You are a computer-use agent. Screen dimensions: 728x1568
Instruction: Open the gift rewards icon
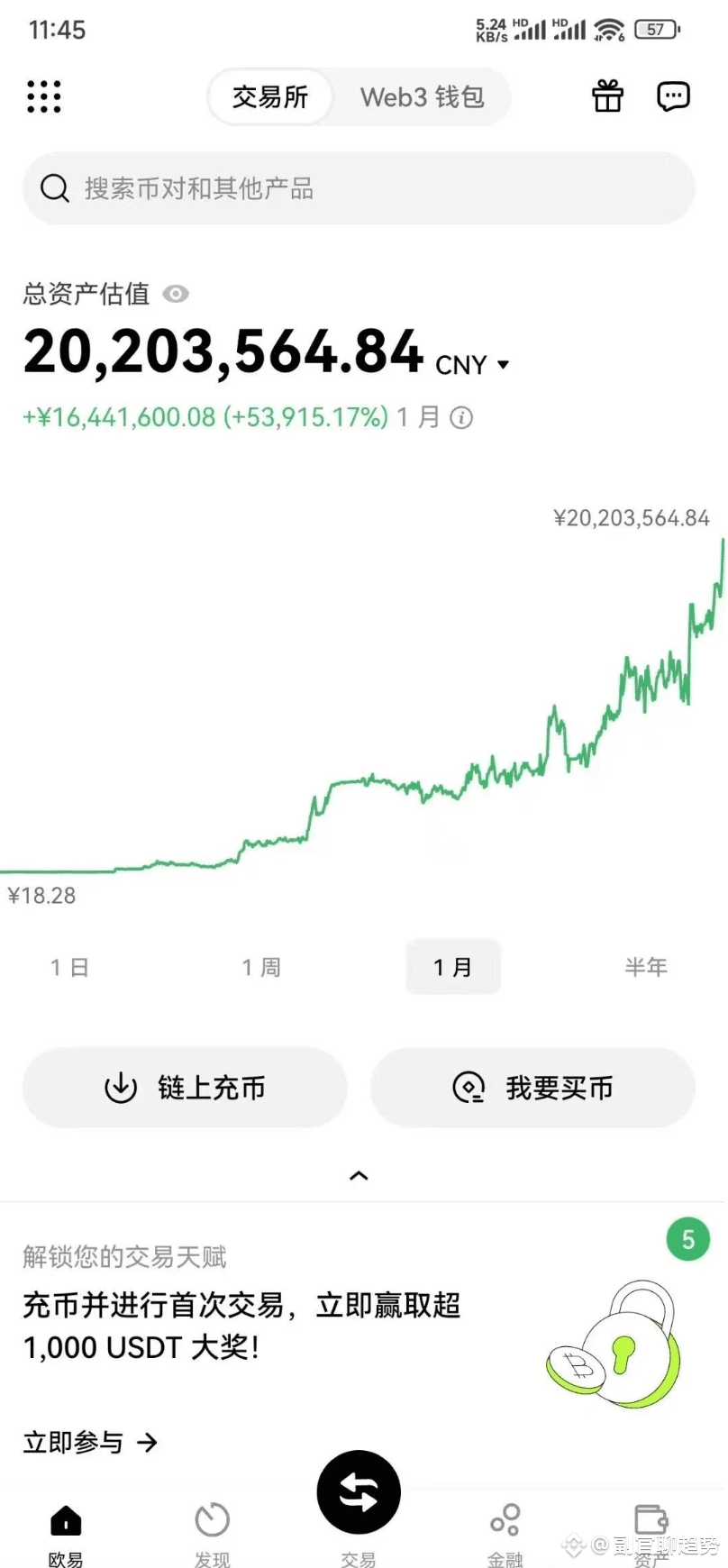click(x=607, y=96)
